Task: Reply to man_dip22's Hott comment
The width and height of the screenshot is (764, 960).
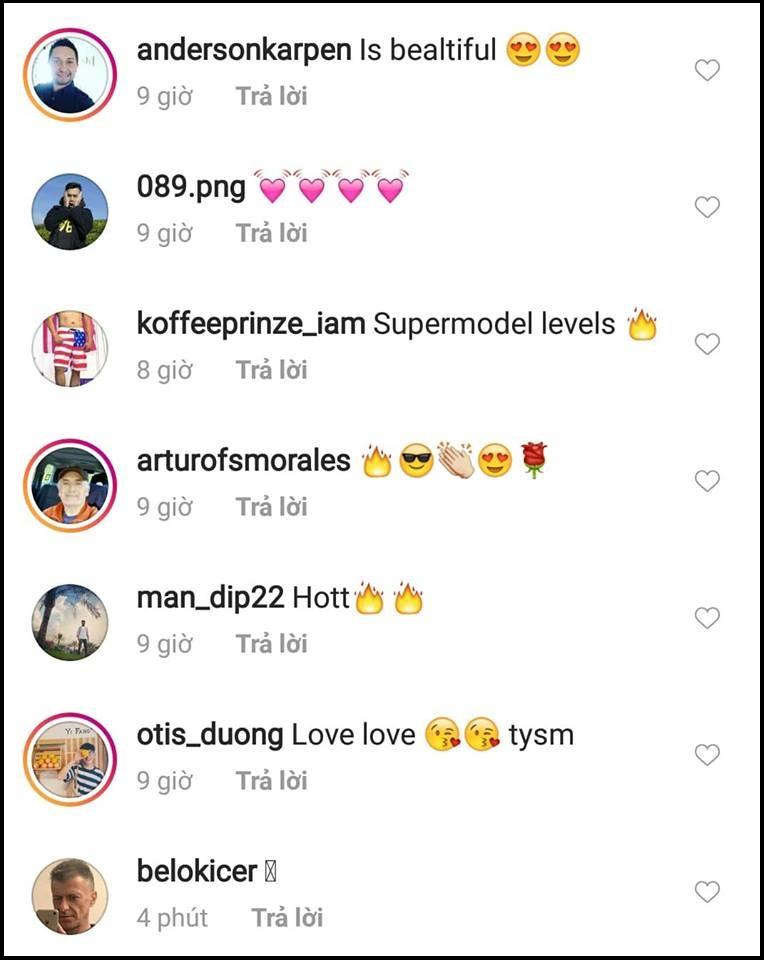Action: (271, 645)
